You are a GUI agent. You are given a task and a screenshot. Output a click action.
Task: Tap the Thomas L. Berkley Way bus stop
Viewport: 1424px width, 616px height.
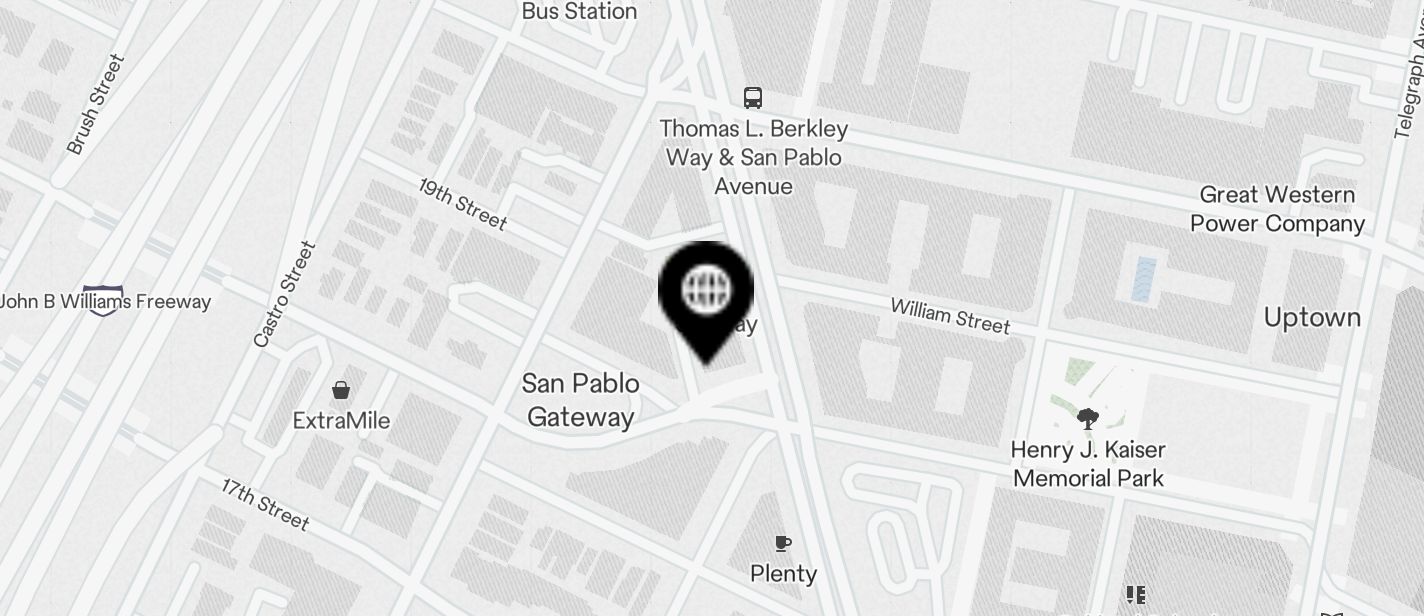tap(753, 98)
